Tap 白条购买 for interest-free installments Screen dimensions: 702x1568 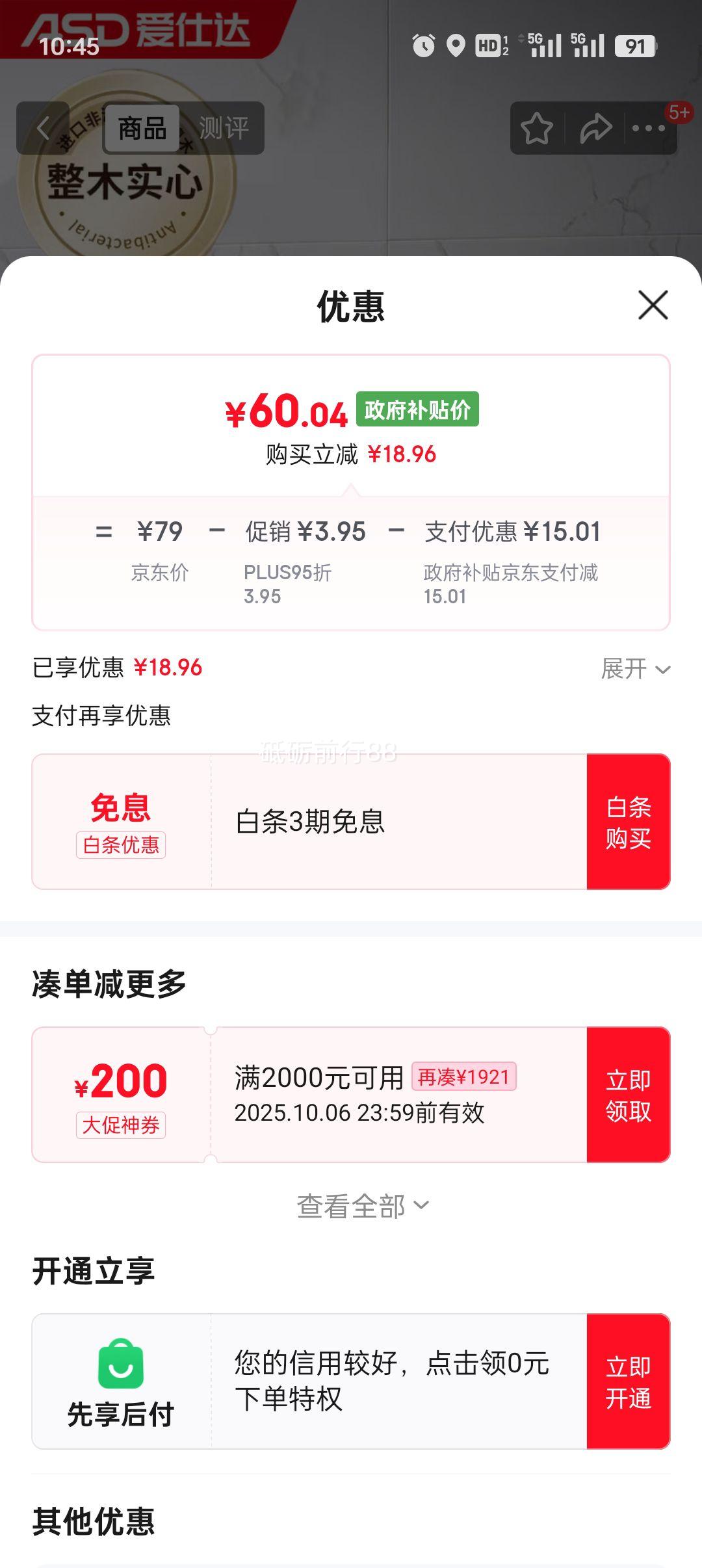[x=628, y=822]
